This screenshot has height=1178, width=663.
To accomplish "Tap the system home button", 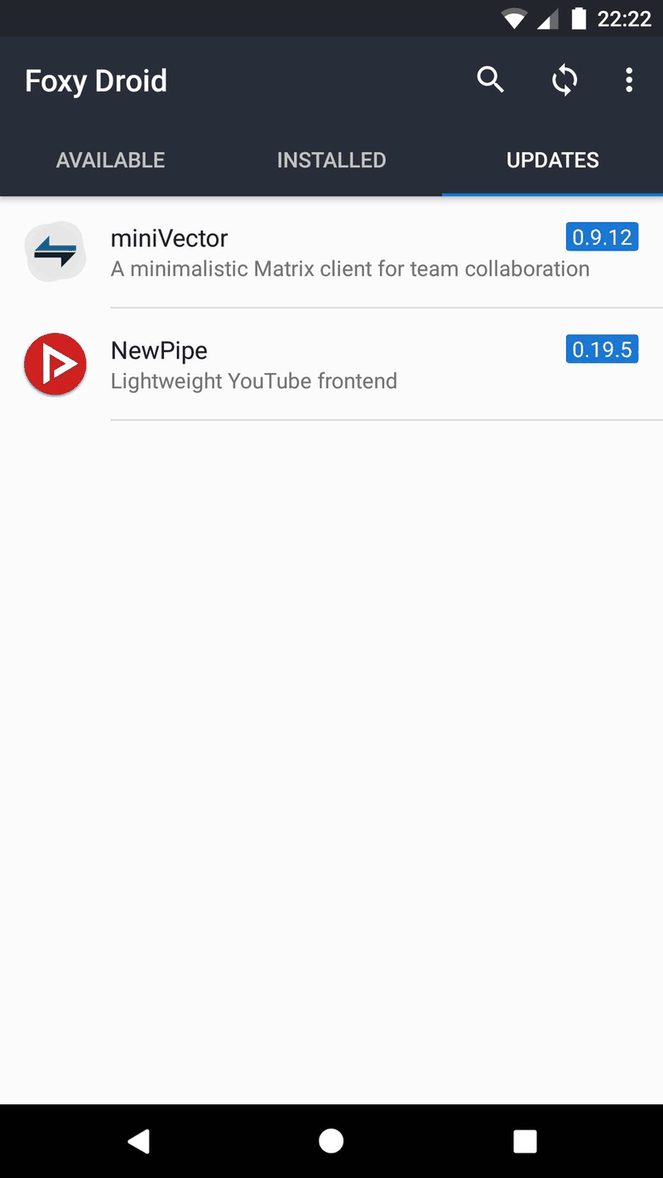I will coord(331,1141).
